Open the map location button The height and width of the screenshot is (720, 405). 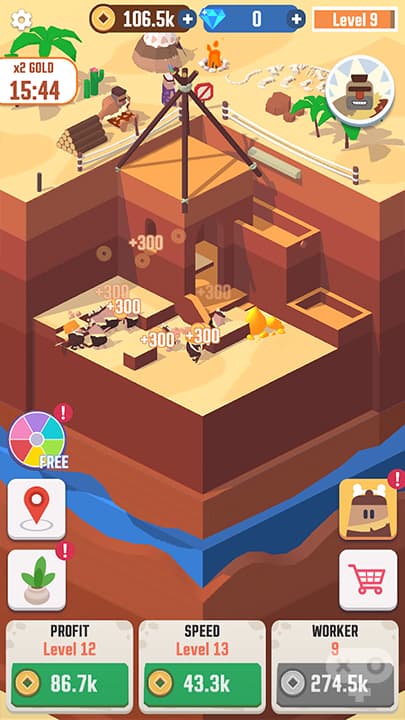coord(37,509)
